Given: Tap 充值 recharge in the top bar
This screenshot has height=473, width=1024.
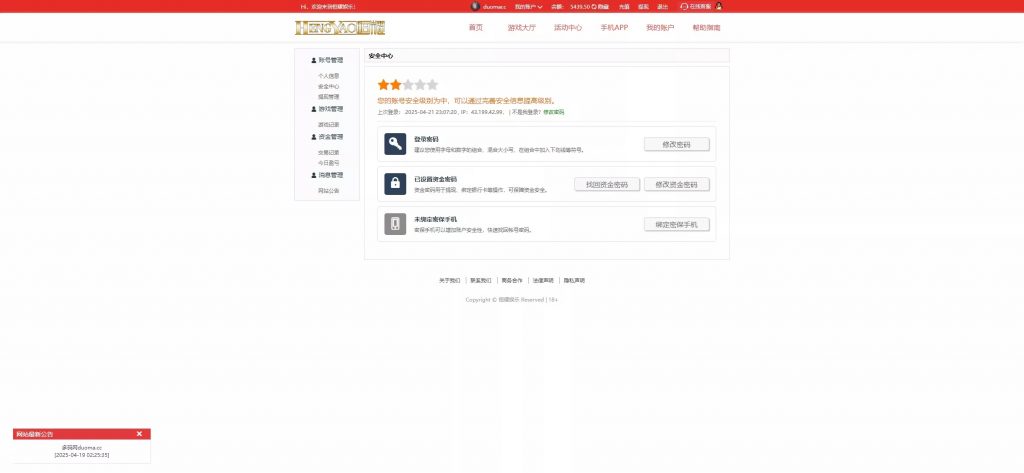Looking at the screenshot, I should [624, 6].
